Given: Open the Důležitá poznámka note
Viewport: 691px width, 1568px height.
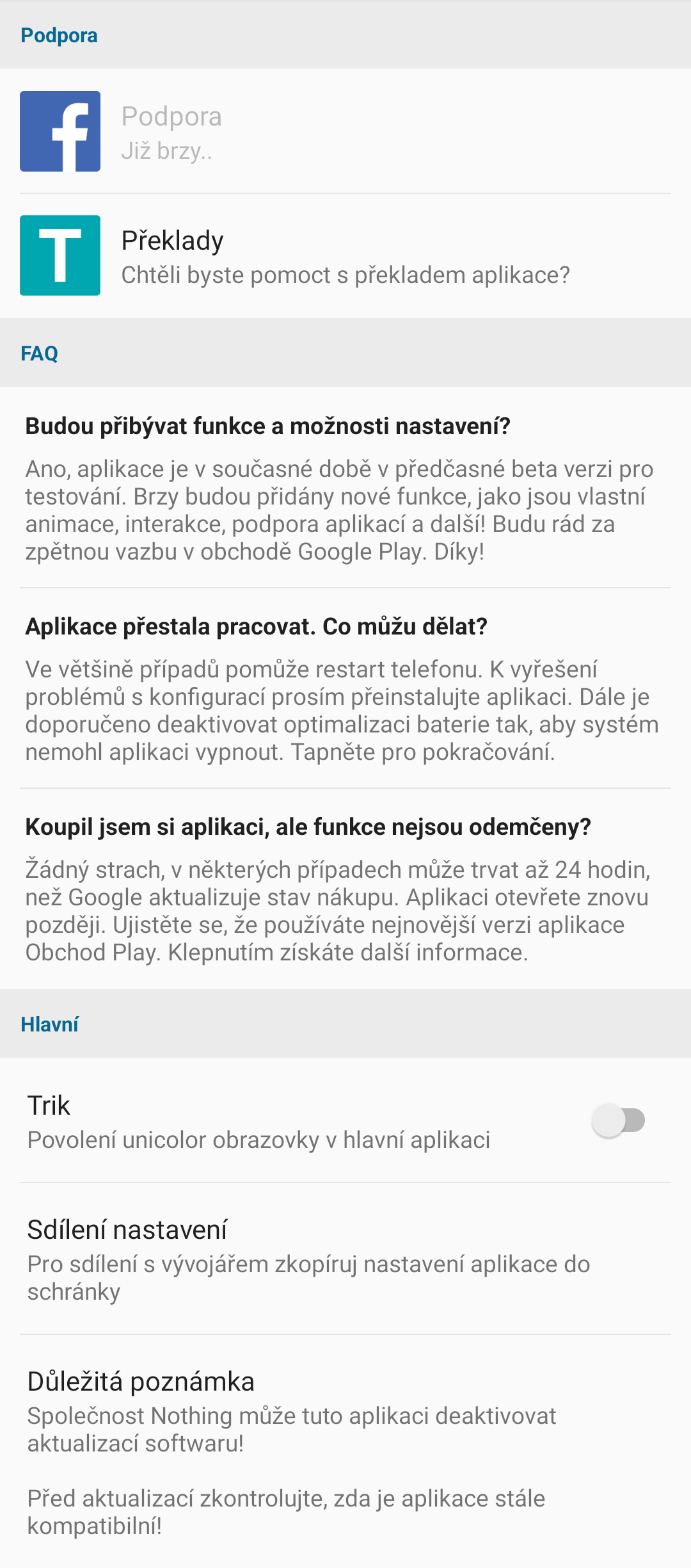Looking at the screenshot, I should (345, 1452).
